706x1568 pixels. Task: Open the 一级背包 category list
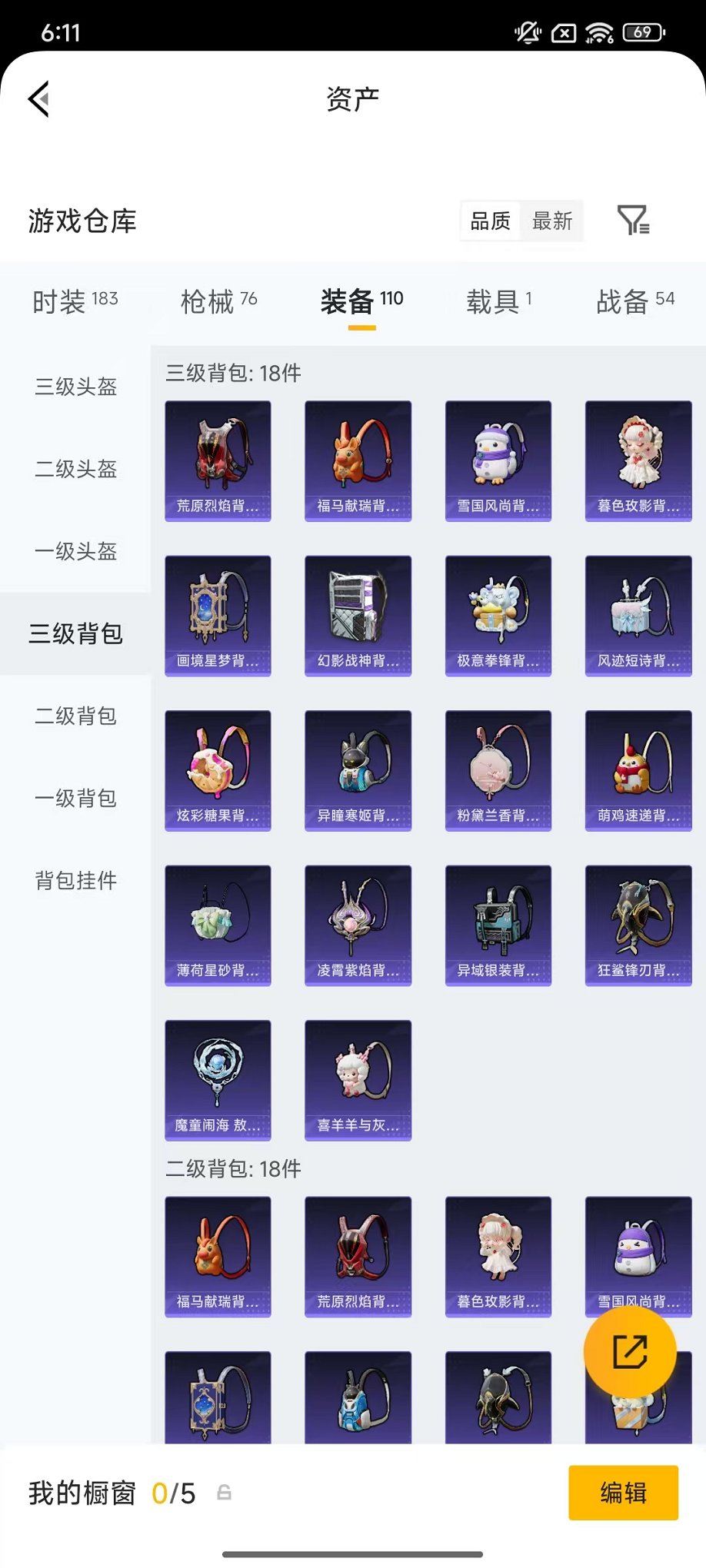pos(75,799)
